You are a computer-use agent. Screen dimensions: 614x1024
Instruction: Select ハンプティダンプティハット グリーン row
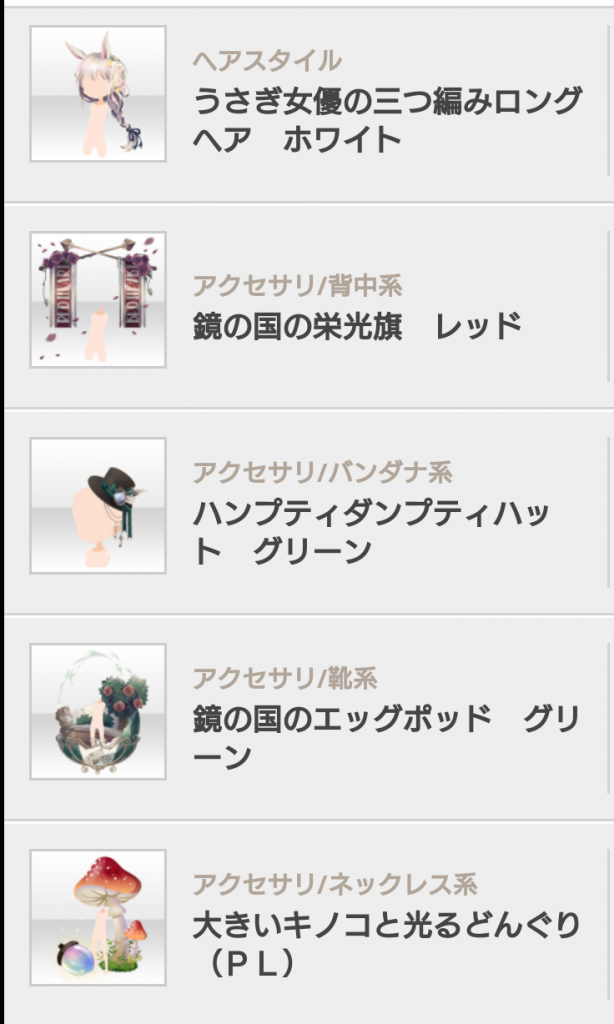(371, 532)
